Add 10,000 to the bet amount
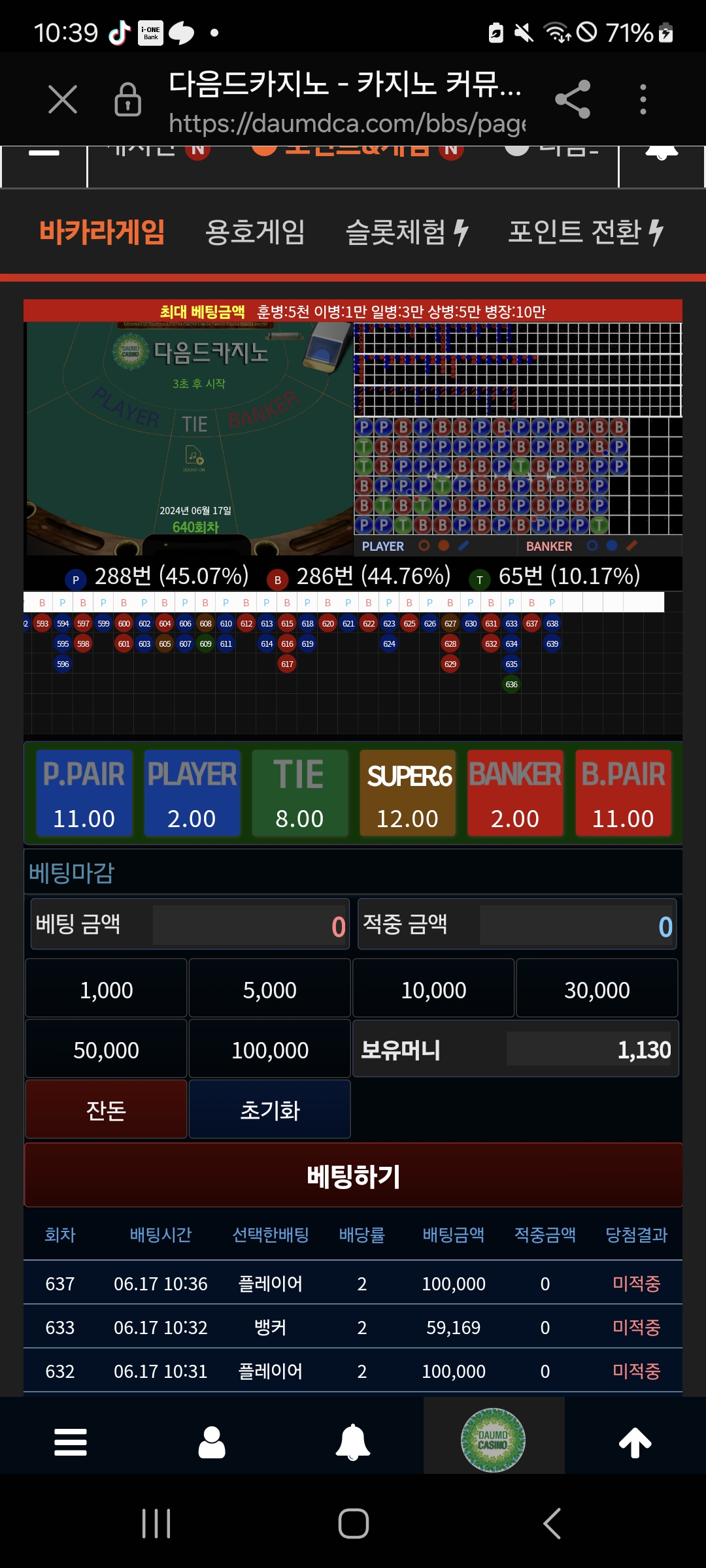This screenshot has height=1568, width=706. [433, 988]
